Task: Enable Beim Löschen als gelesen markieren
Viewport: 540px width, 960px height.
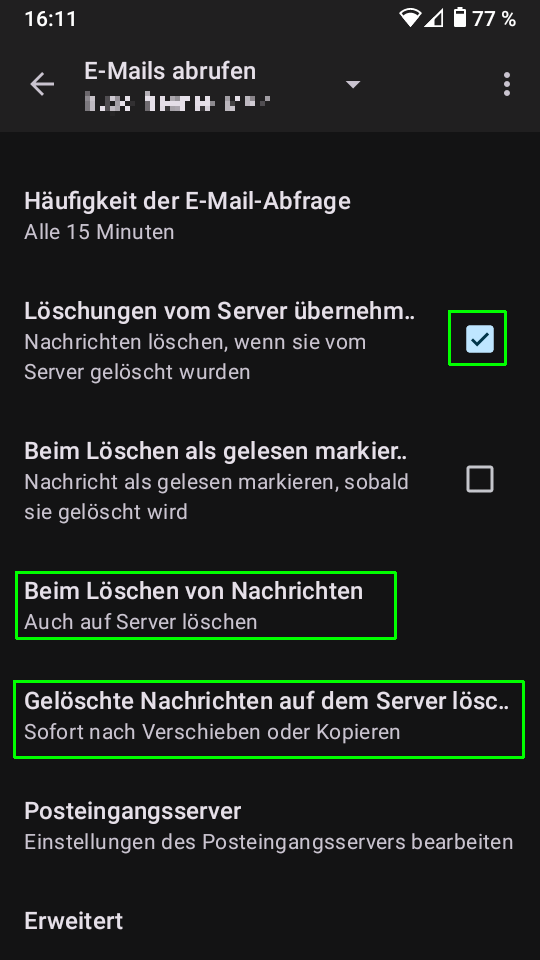Action: 479,479
